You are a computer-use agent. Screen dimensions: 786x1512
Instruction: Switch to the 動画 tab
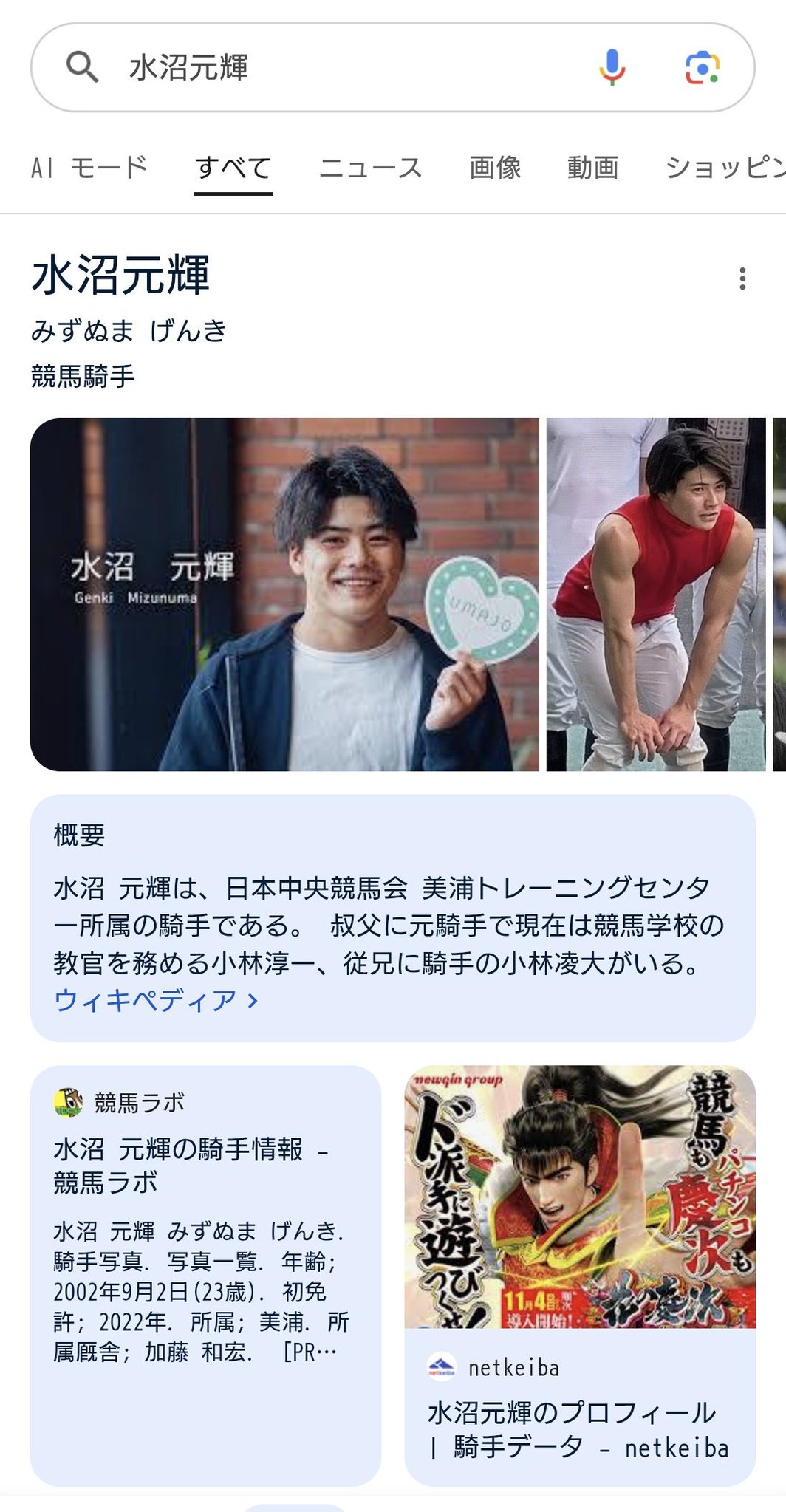click(x=592, y=168)
